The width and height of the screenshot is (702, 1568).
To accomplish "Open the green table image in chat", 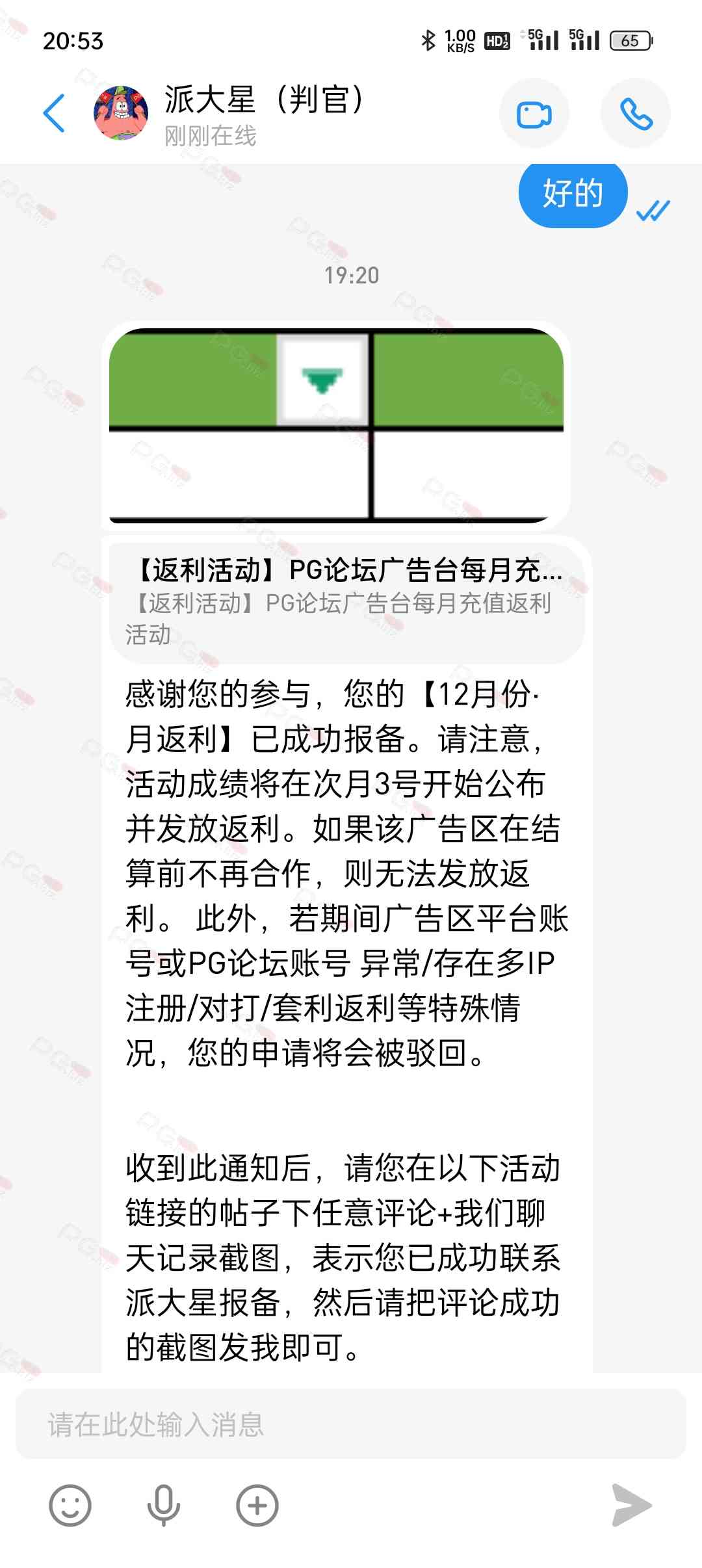I will pyautogui.click(x=336, y=426).
